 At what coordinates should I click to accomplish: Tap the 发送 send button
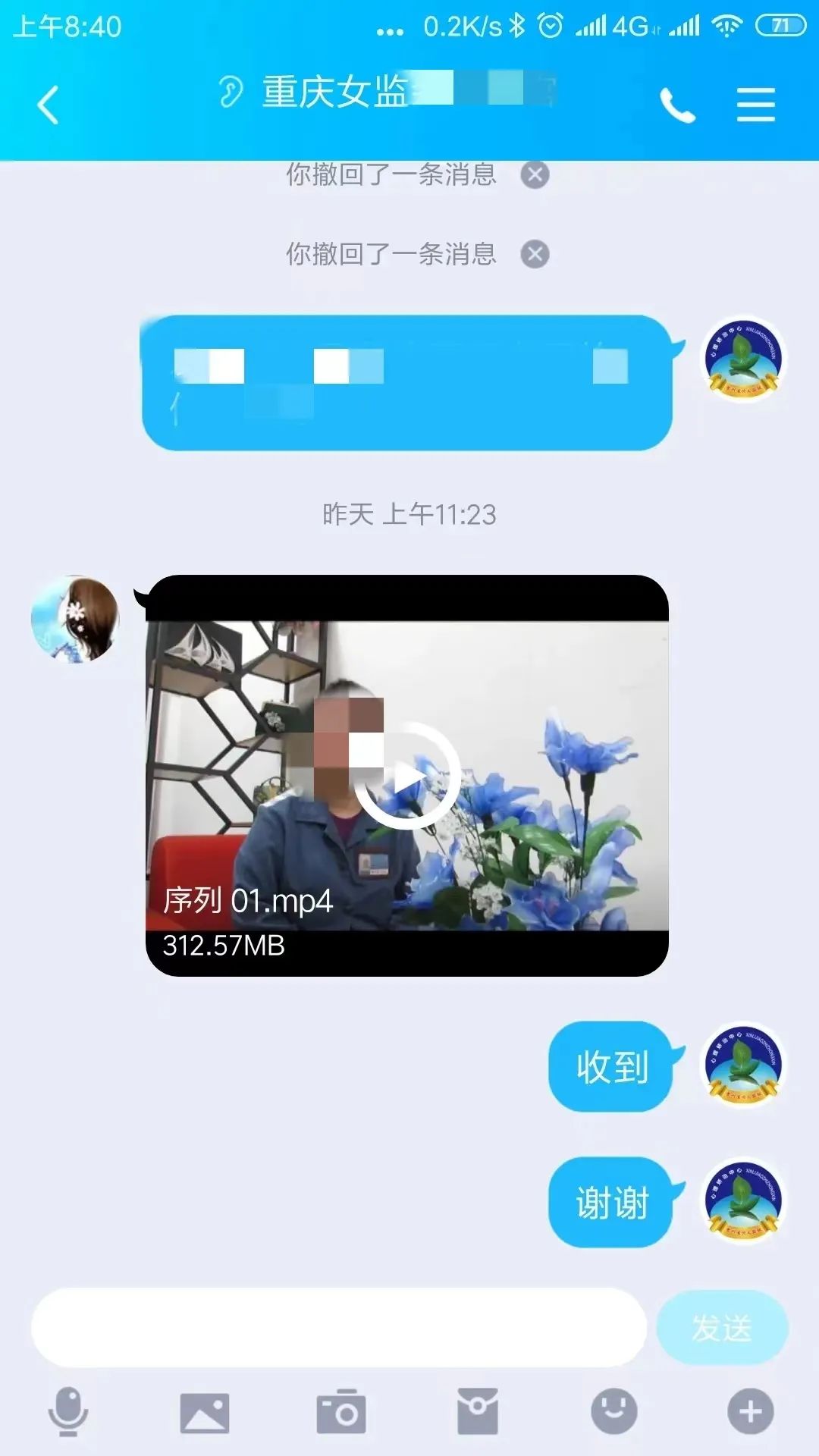(721, 1328)
